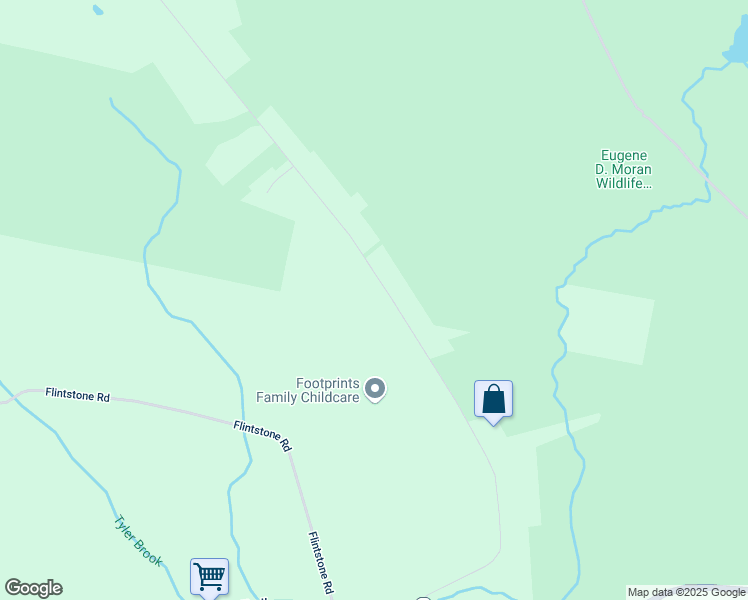The image size is (748, 600).
Task: Open the Footprints Family Childcare map pin
Action: click(375, 389)
